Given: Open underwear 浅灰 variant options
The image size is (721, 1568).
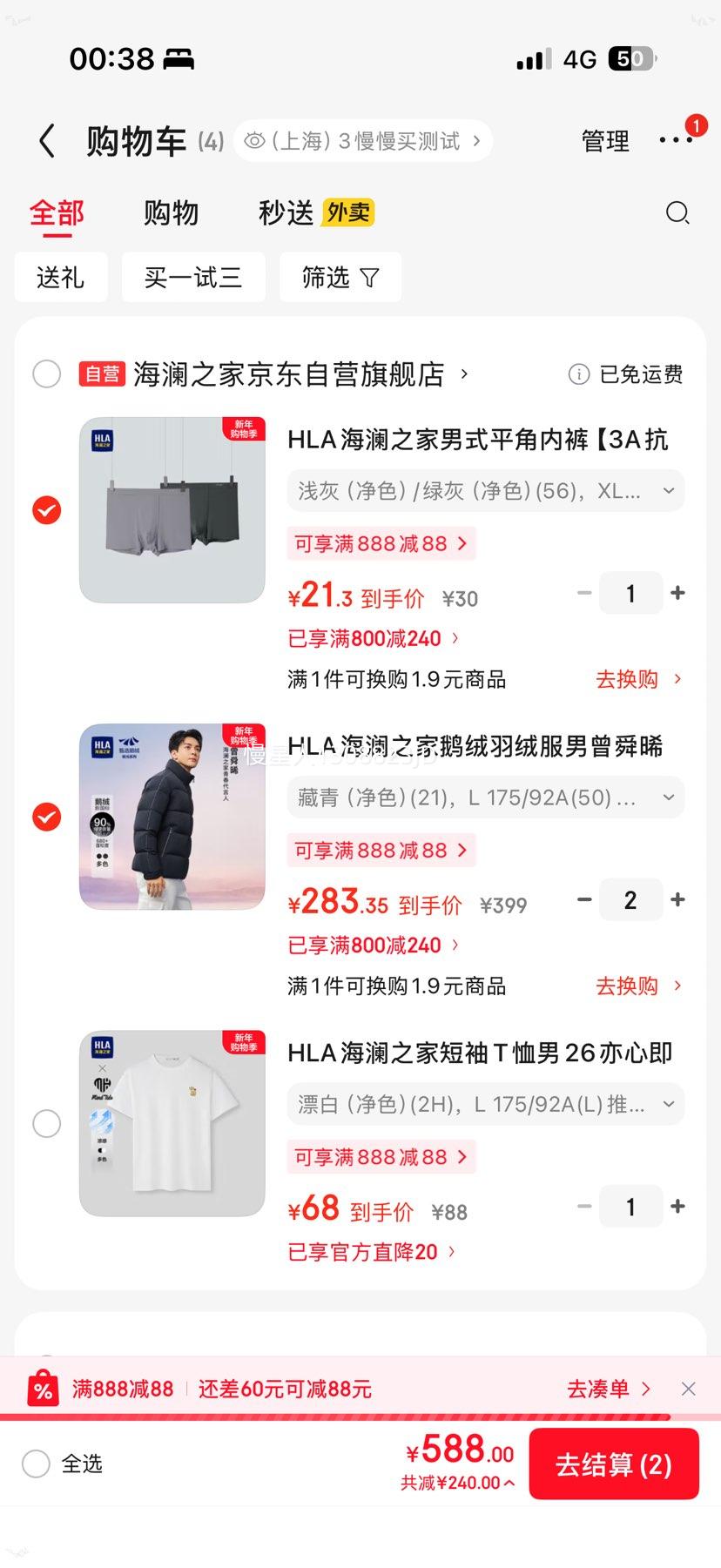Looking at the screenshot, I should pos(484,490).
